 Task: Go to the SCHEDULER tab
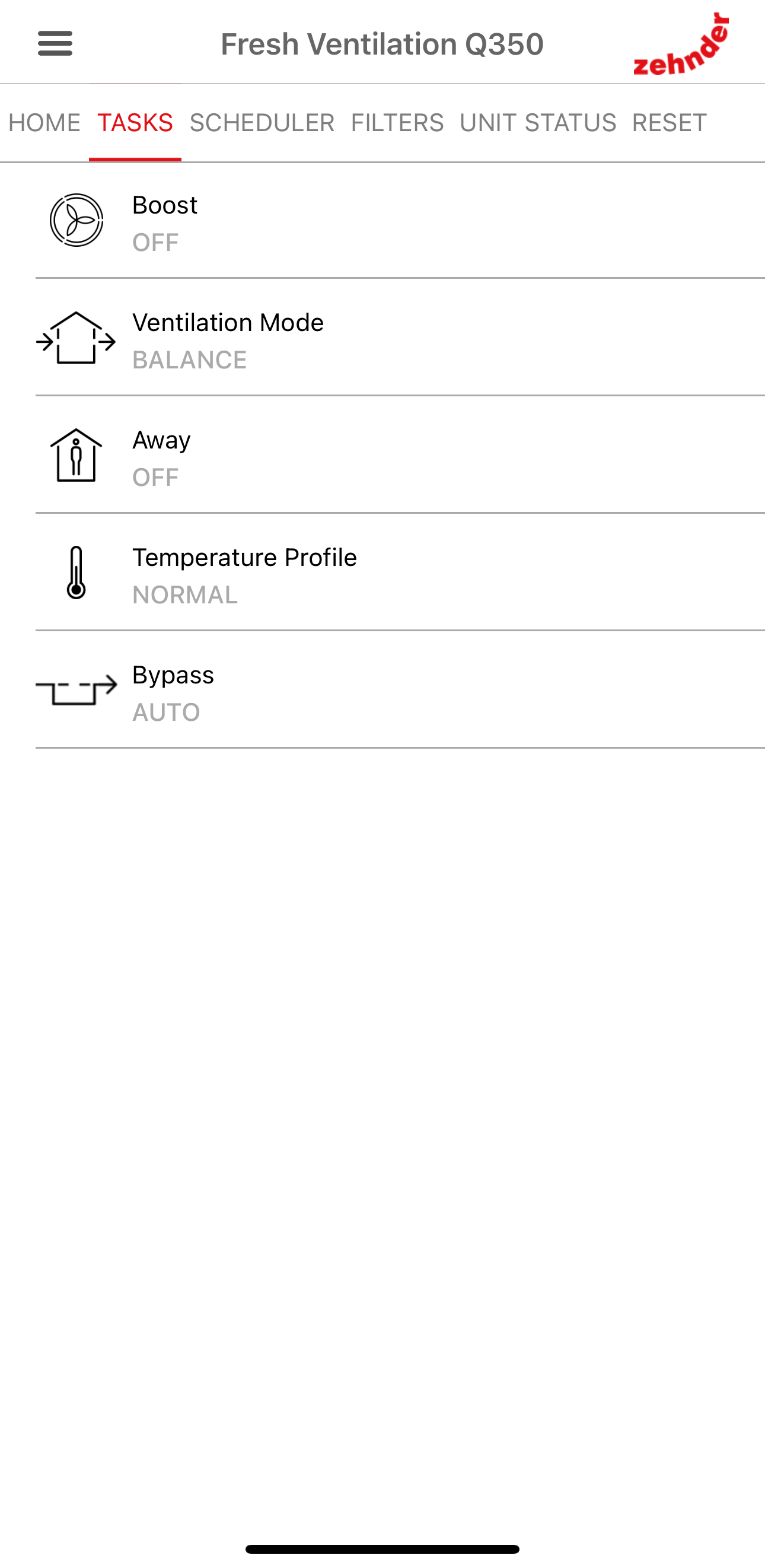pos(262,123)
